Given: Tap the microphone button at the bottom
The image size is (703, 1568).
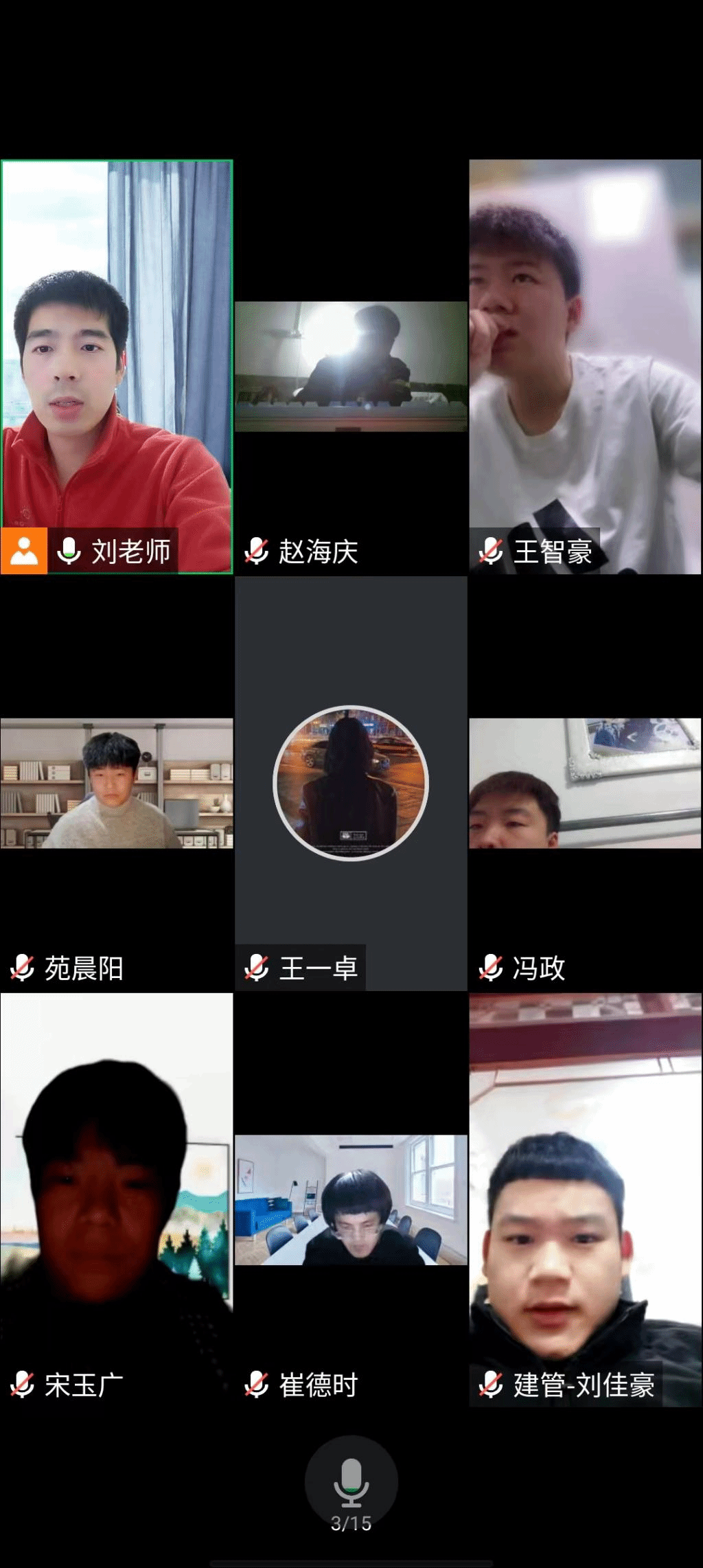Looking at the screenshot, I should (x=351, y=1481).
